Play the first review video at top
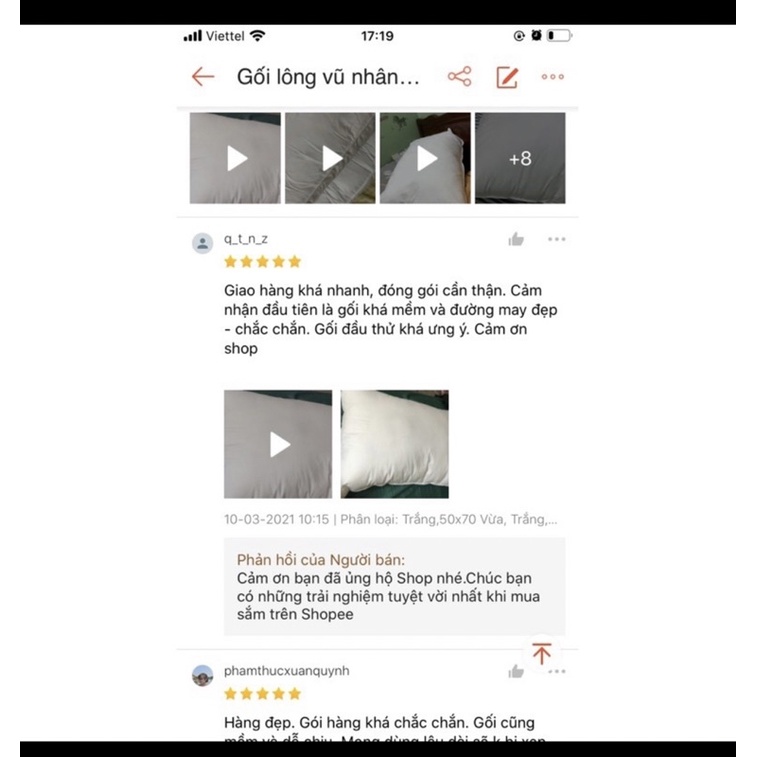Viewport: 757px width, 757px height. pos(235,158)
